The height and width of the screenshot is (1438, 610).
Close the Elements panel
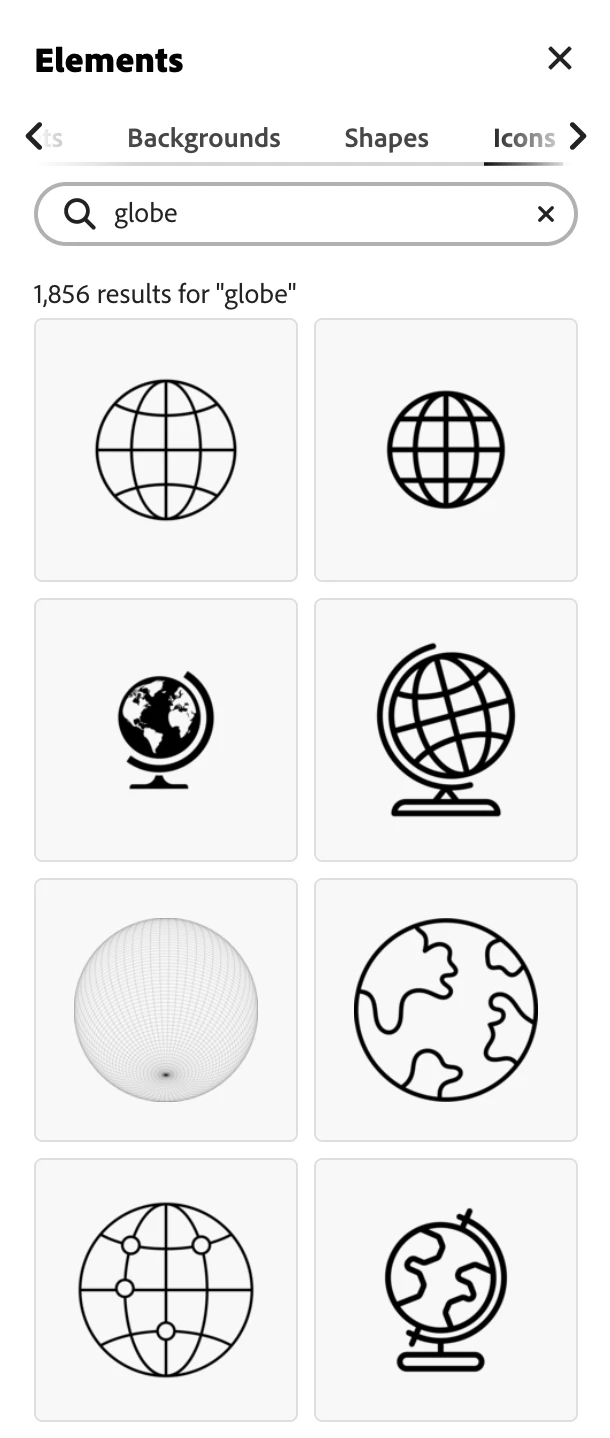click(x=560, y=59)
